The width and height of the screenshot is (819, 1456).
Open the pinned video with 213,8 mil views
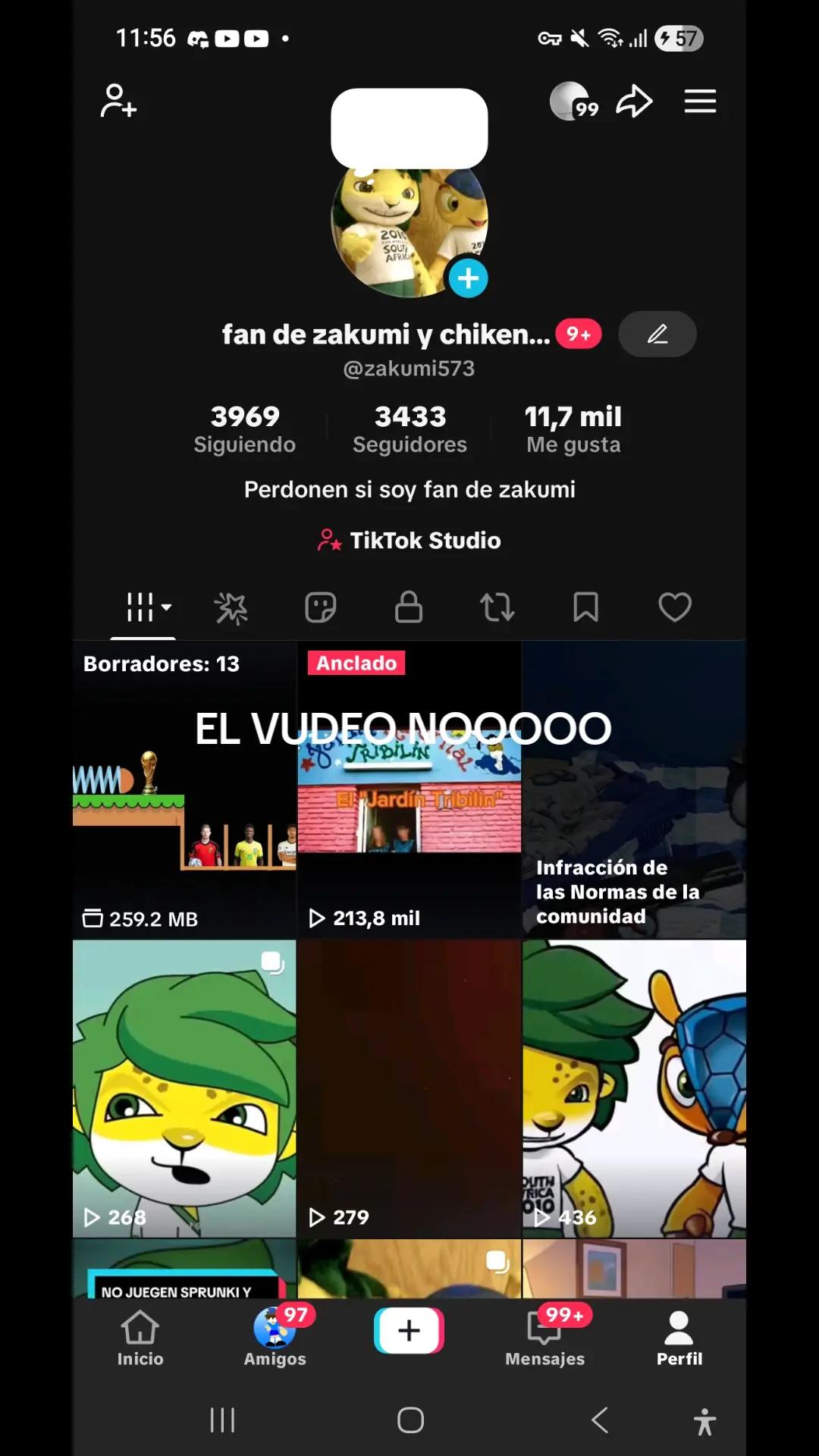409,789
